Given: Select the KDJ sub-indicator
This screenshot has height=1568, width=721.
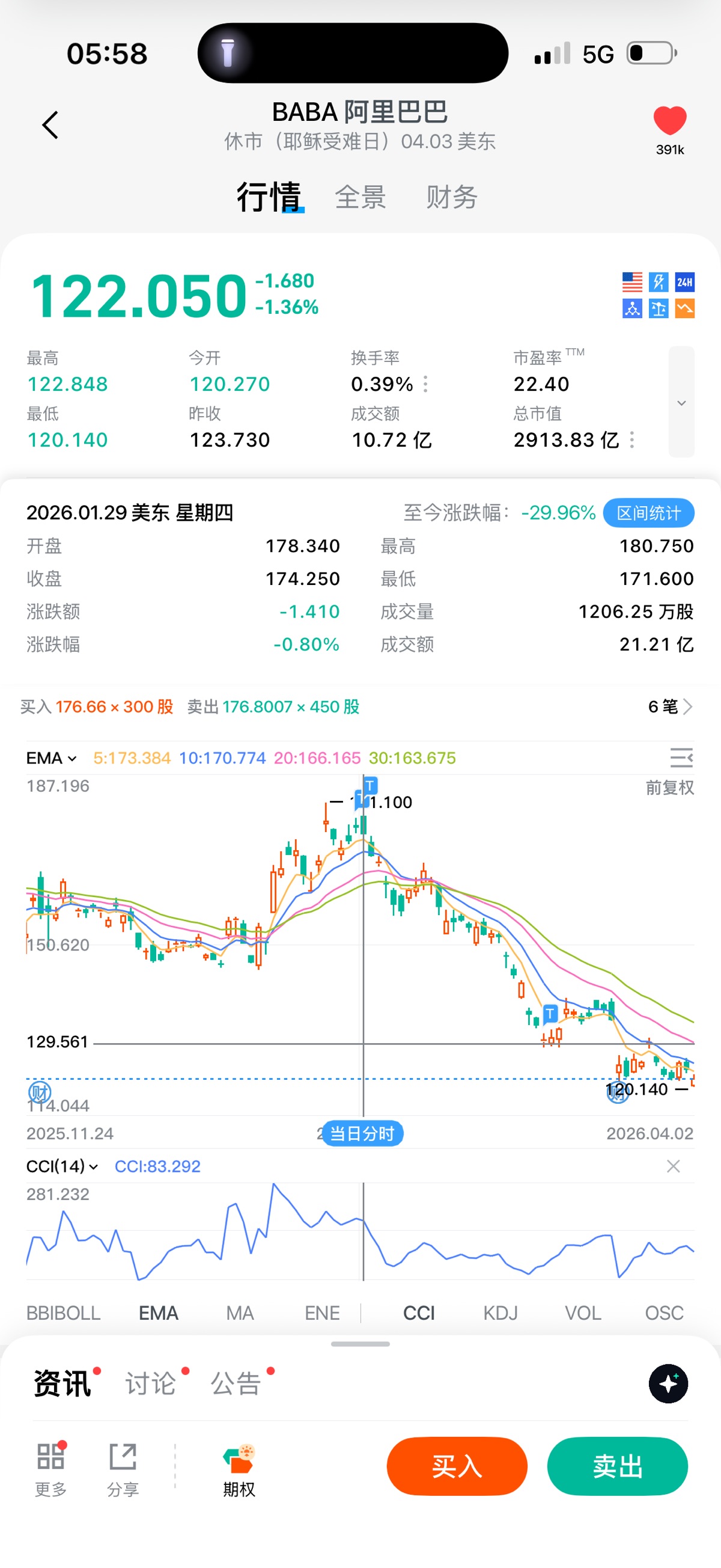Looking at the screenshot, I should (x=500, y=1313).
